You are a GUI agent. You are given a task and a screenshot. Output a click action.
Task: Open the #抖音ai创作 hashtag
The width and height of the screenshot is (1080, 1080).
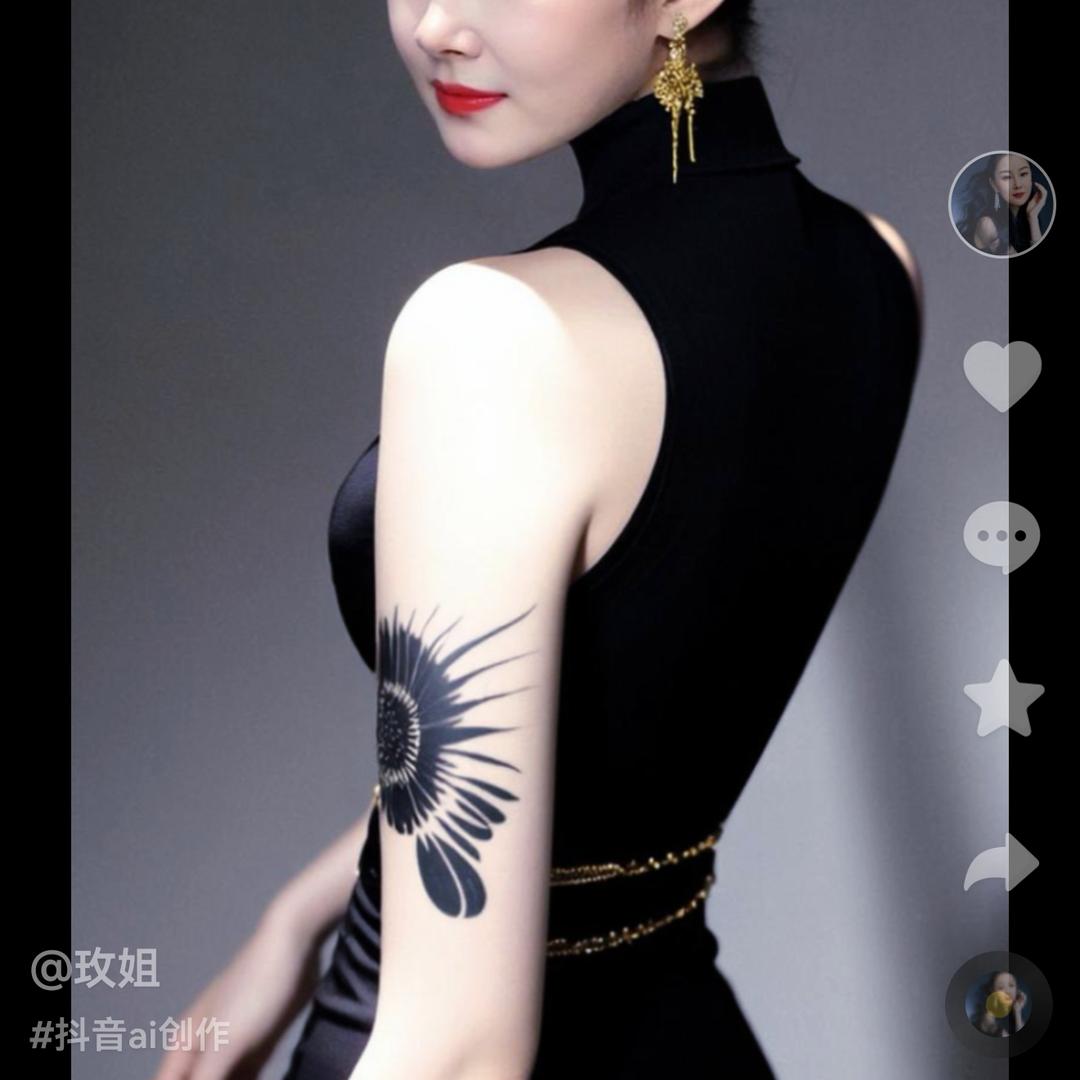pos(130,1034)
